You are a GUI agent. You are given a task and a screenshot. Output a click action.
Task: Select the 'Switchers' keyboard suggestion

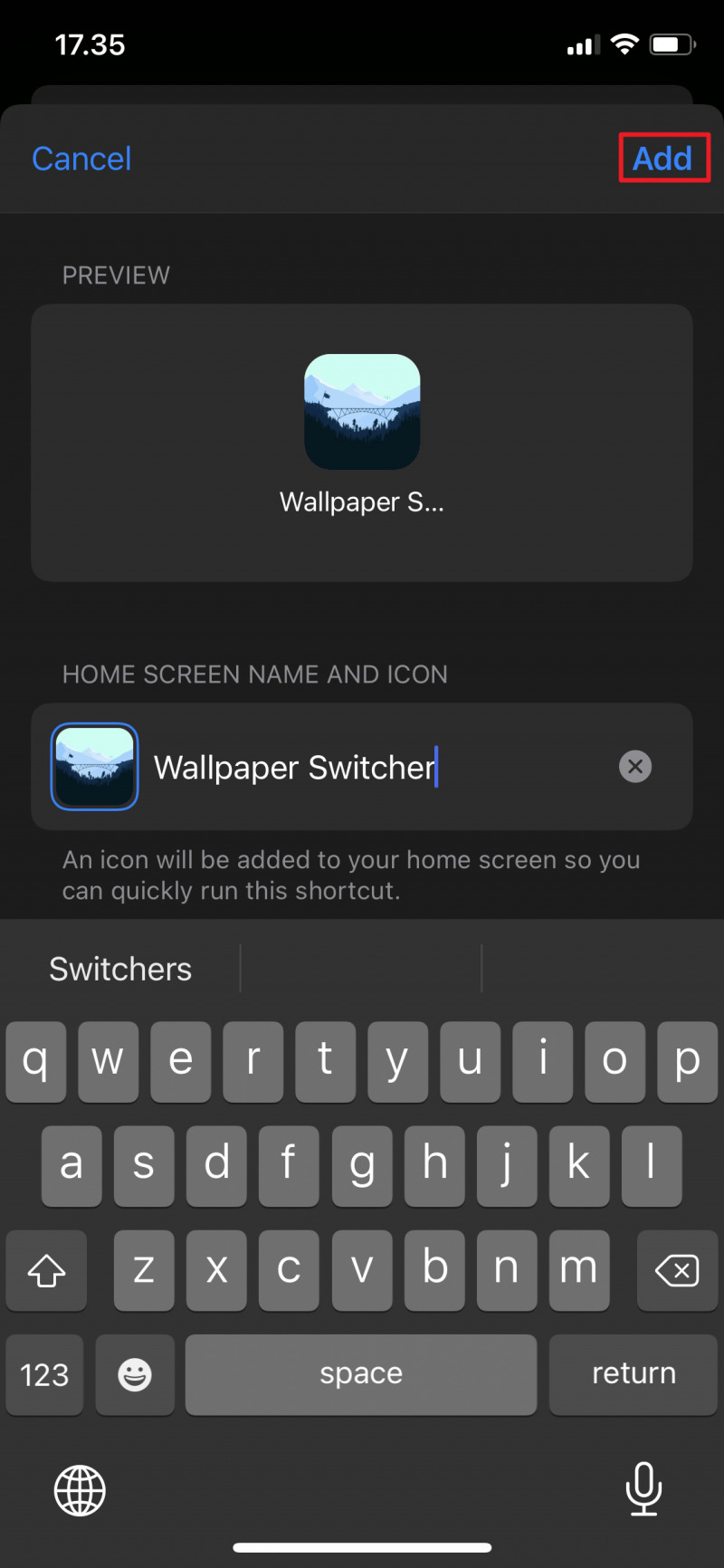[x=120, y=969]
